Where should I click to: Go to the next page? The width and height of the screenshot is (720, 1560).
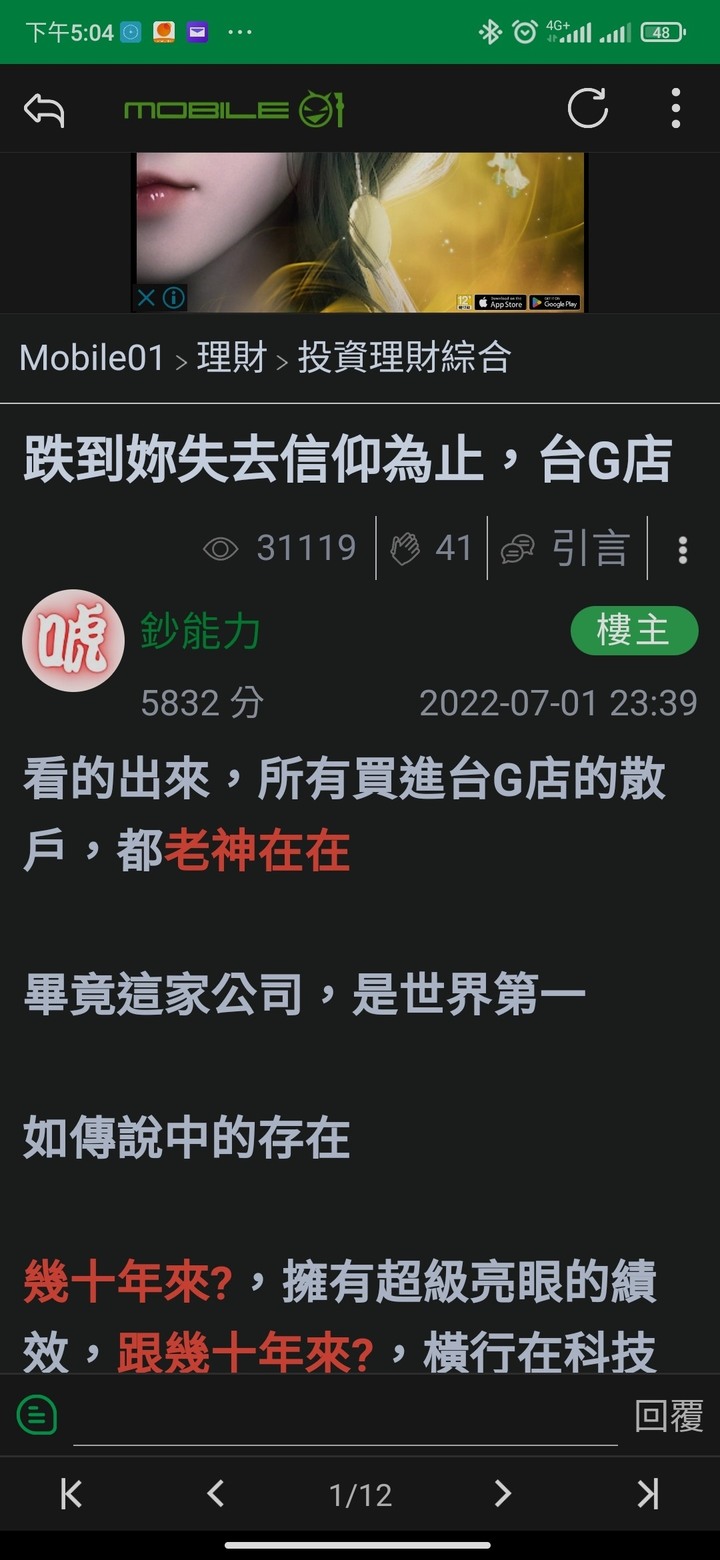pos(503,1494)
